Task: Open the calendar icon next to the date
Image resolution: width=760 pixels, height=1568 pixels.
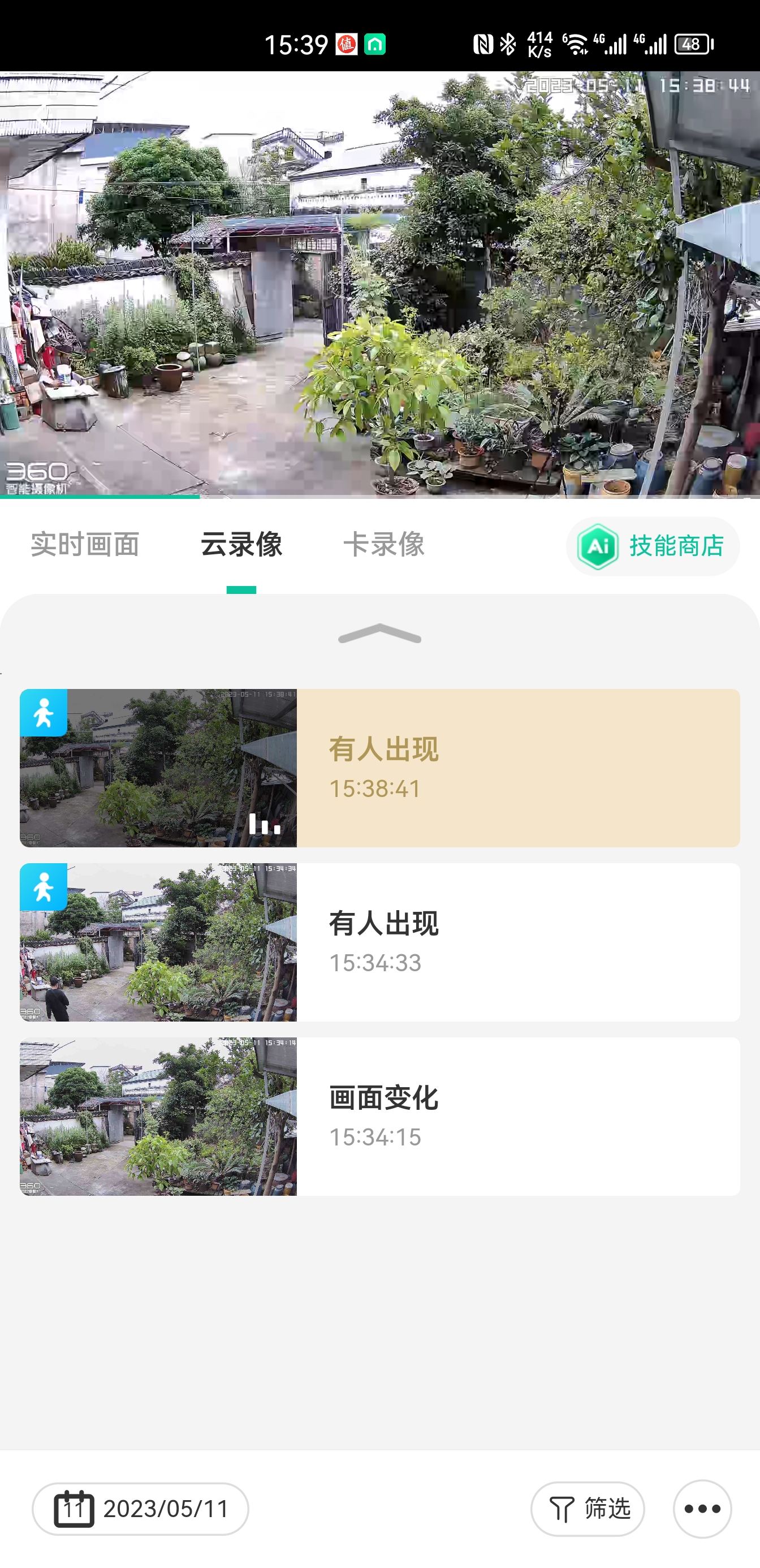Action: pyautogui.click(x=75, y=1509)
